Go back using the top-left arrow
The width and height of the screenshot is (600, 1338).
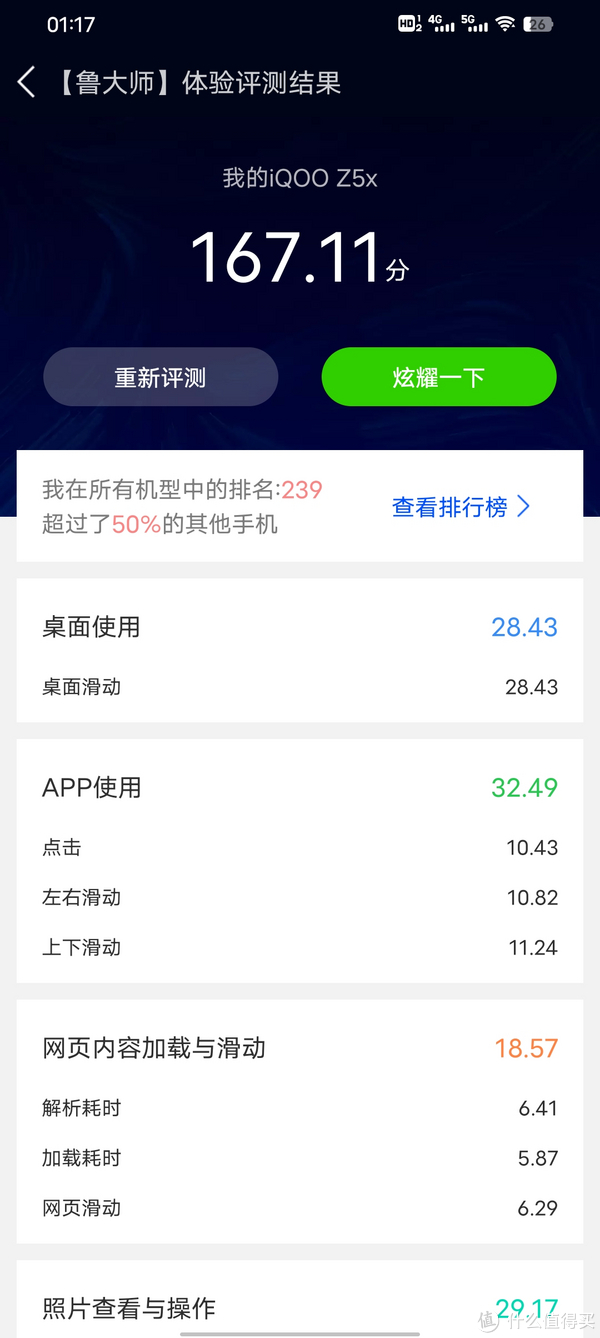[27, 82]
